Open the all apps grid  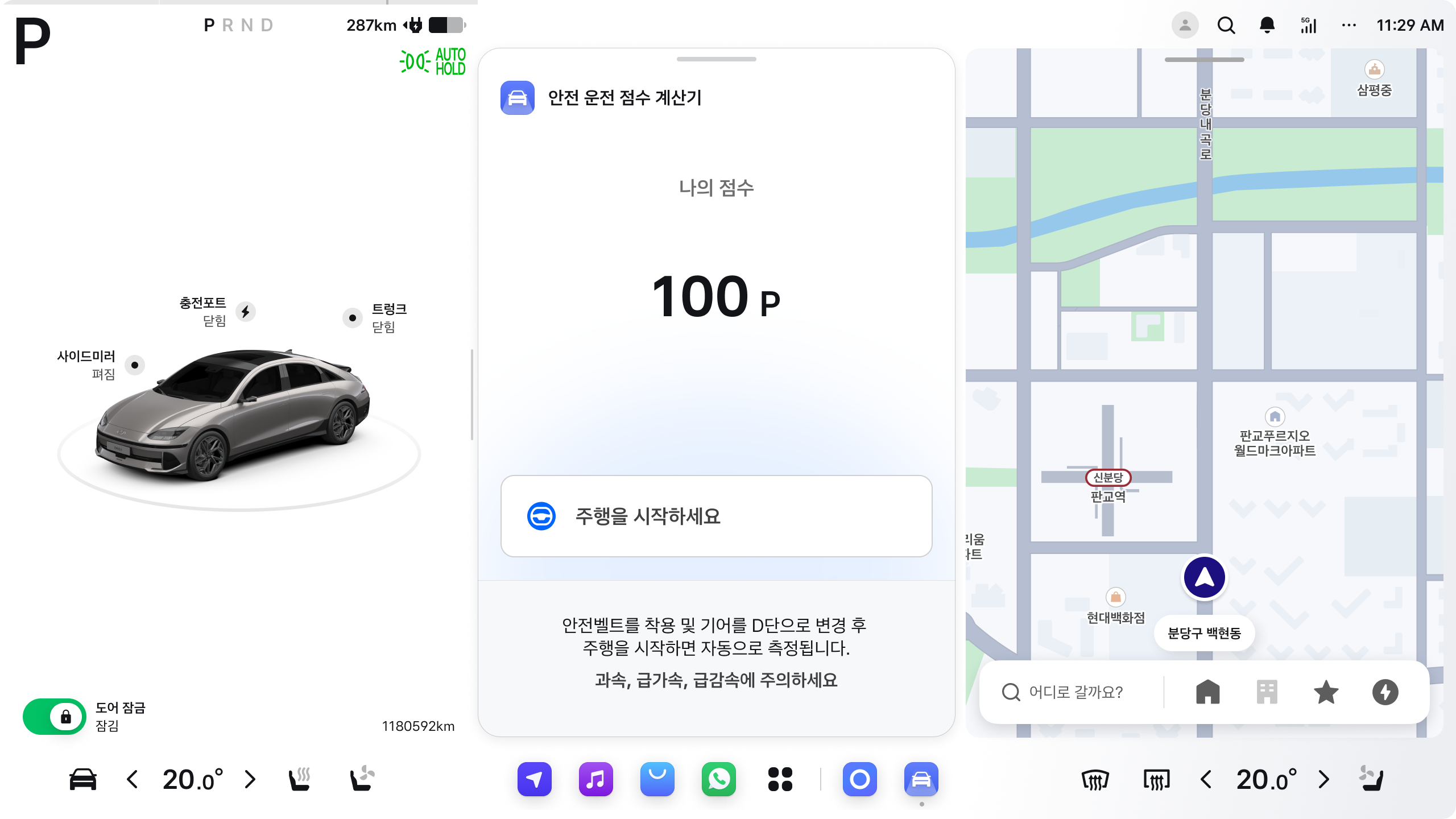pos(780,779)
